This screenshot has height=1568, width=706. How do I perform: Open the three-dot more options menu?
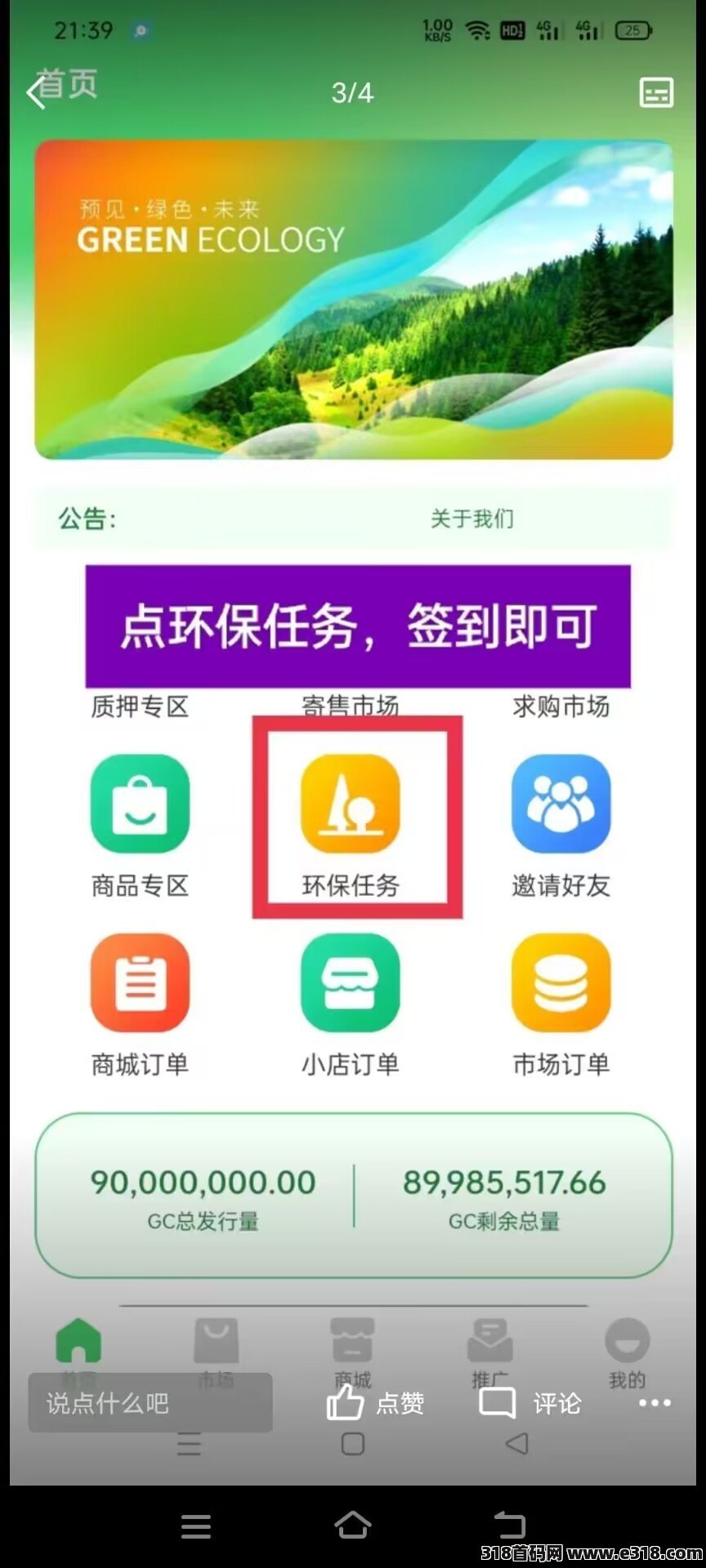tap(655, 1403)
